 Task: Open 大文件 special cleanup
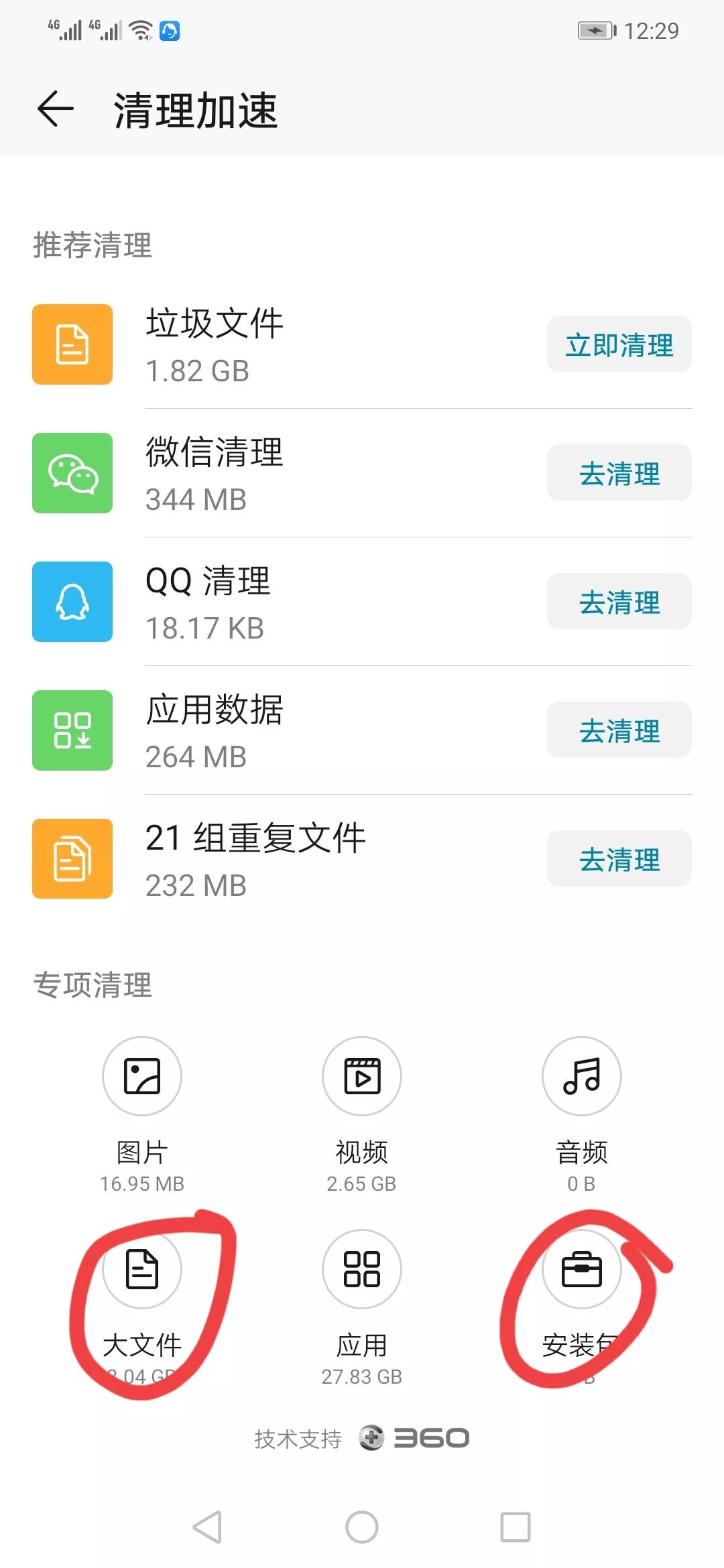pyautogui.click(x=142, y=1269)
